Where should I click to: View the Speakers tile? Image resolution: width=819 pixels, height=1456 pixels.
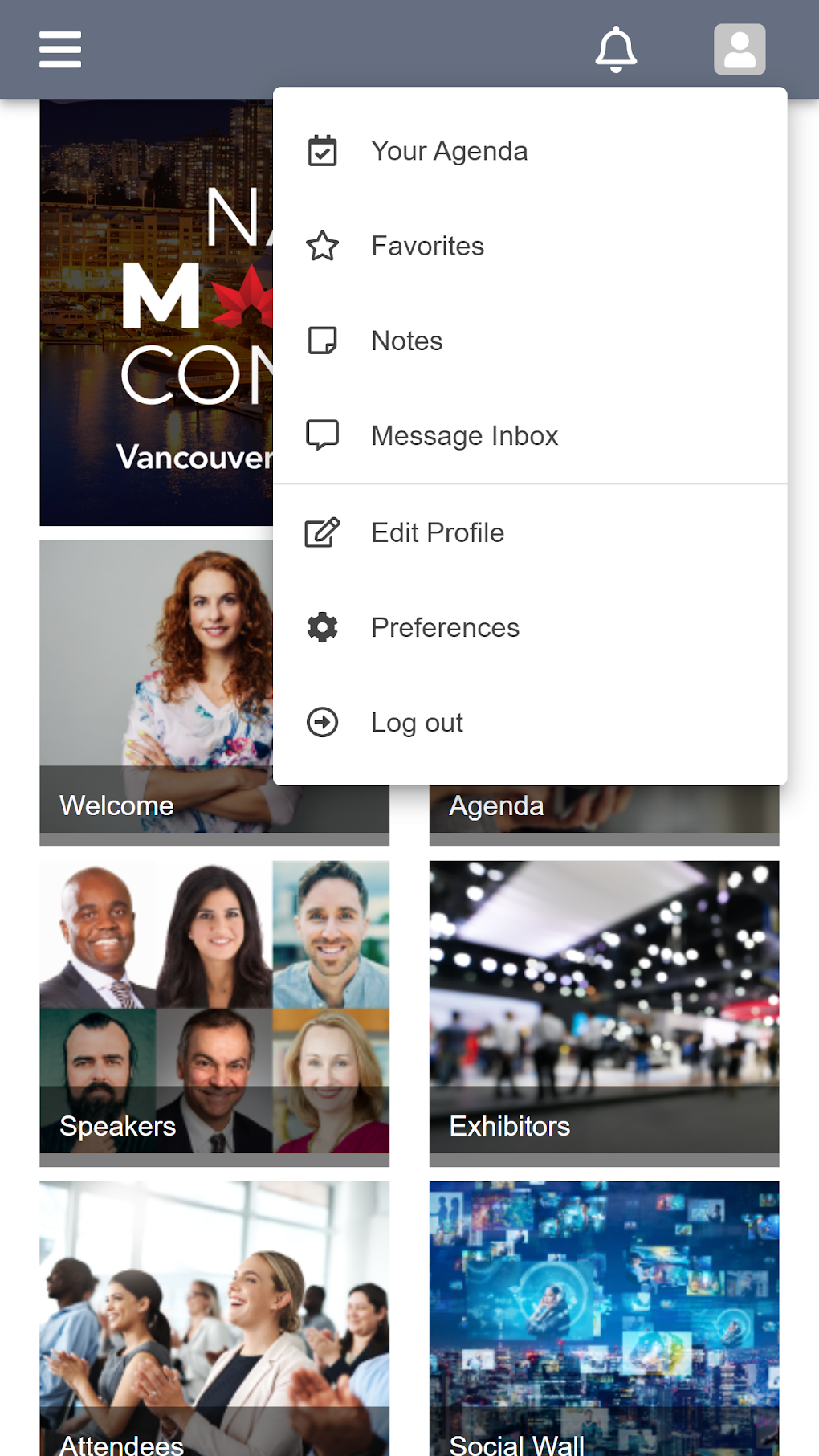point(214,1012)
